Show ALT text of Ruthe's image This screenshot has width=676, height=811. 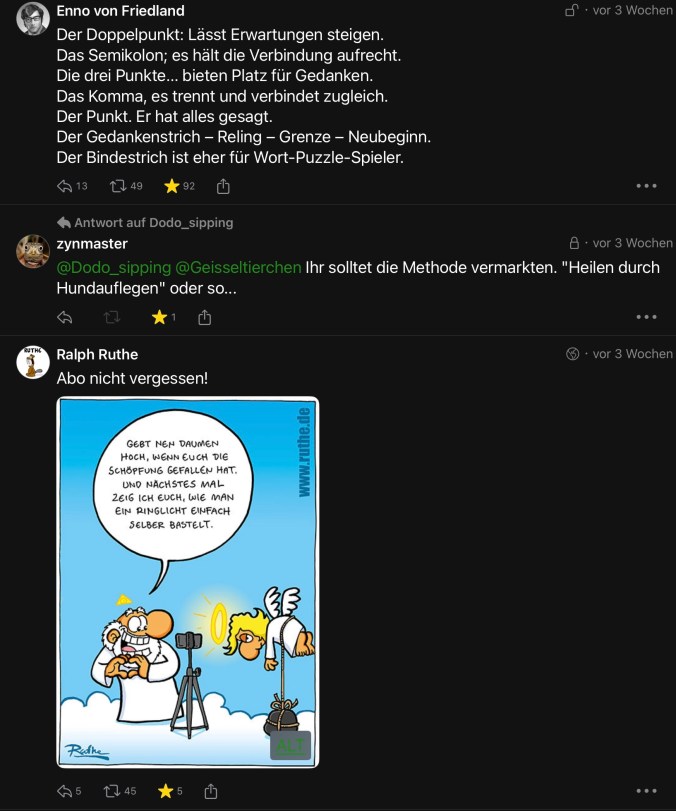[291, 745]
